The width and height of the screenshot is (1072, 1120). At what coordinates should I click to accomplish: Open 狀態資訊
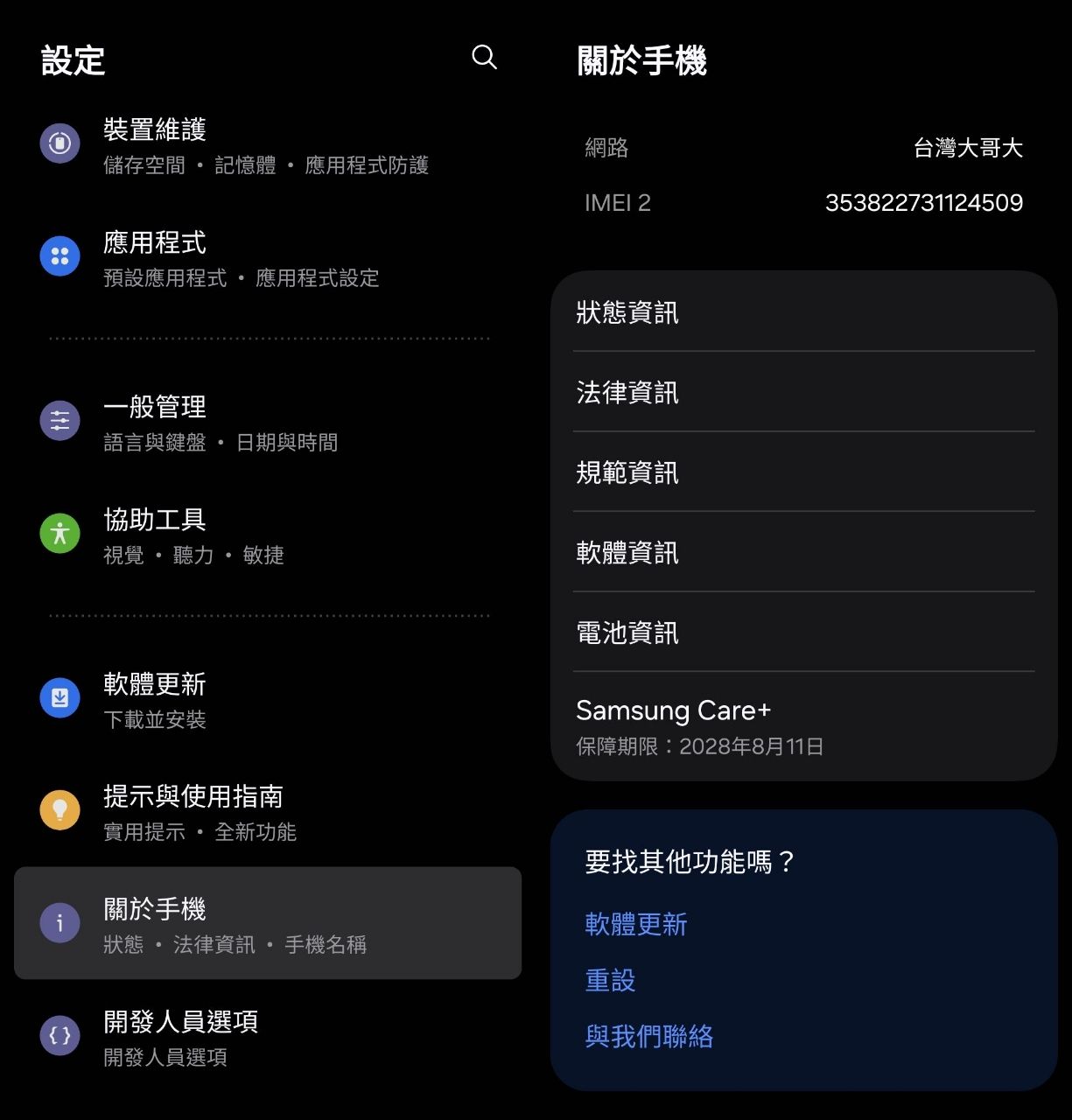803,312
